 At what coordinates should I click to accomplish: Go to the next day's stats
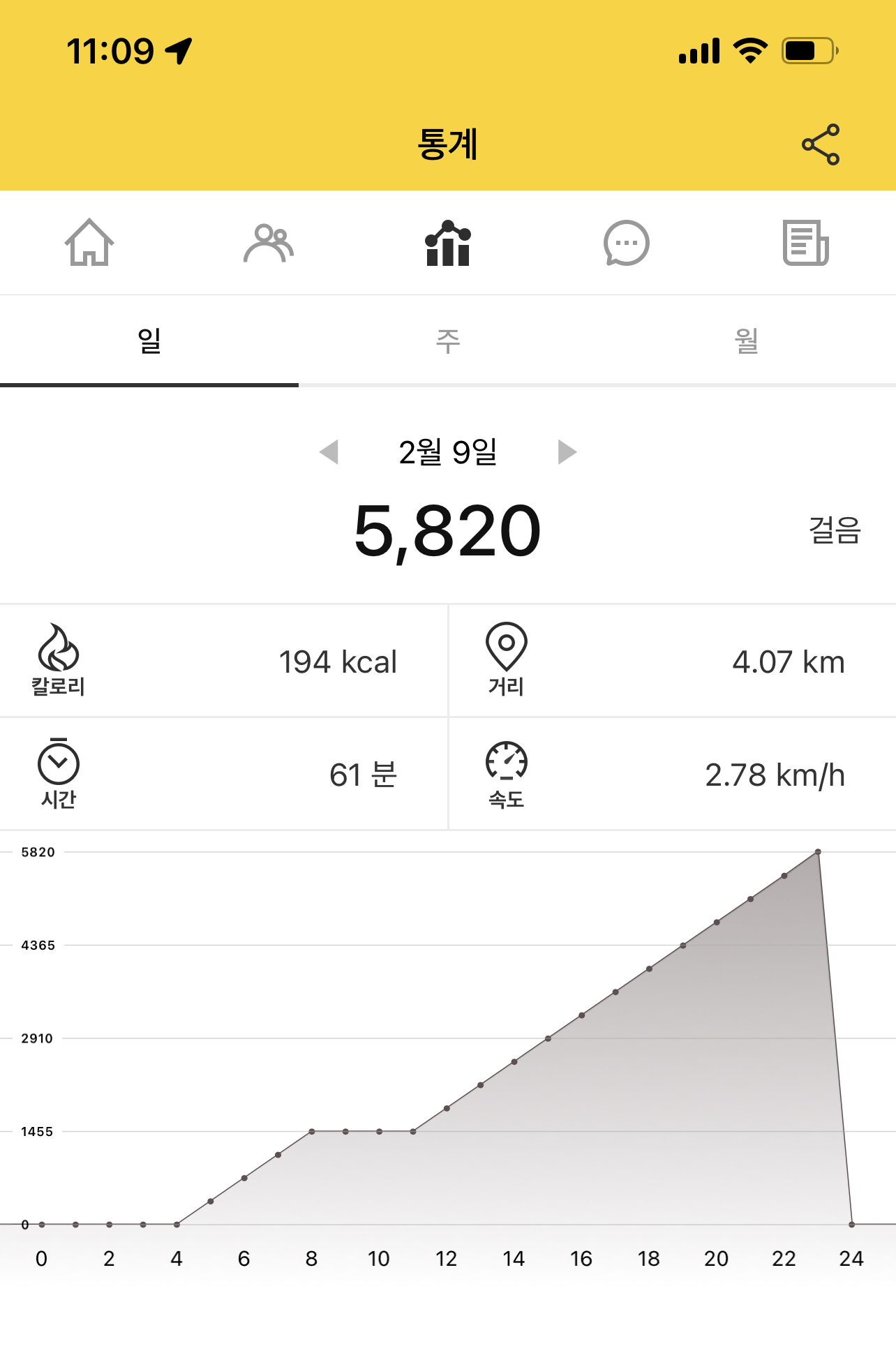[x=567, y=452]
